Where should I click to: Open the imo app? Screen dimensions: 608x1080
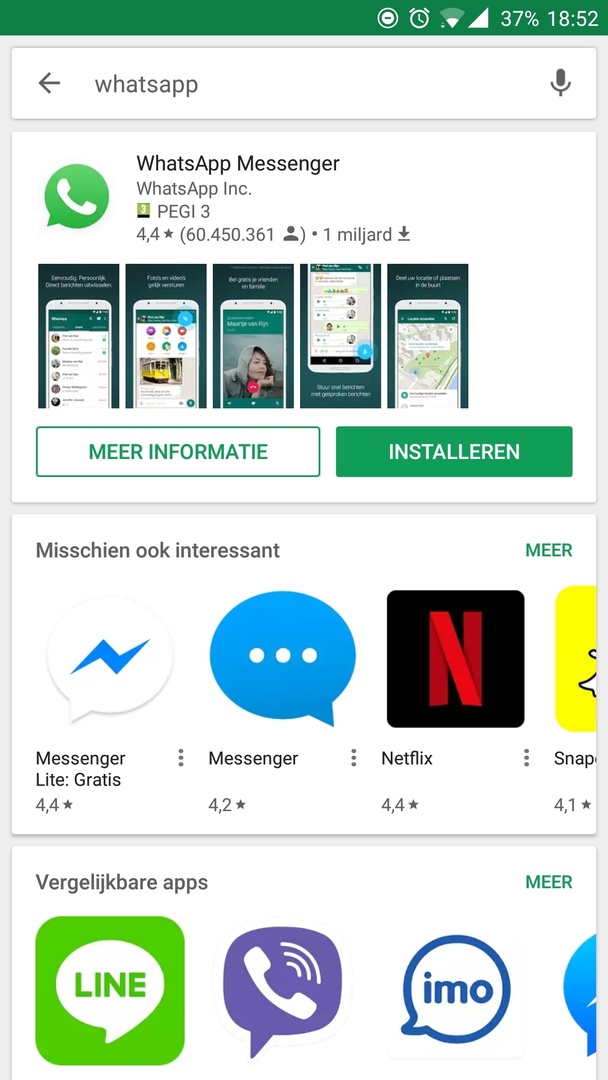(x=455, y=990)
